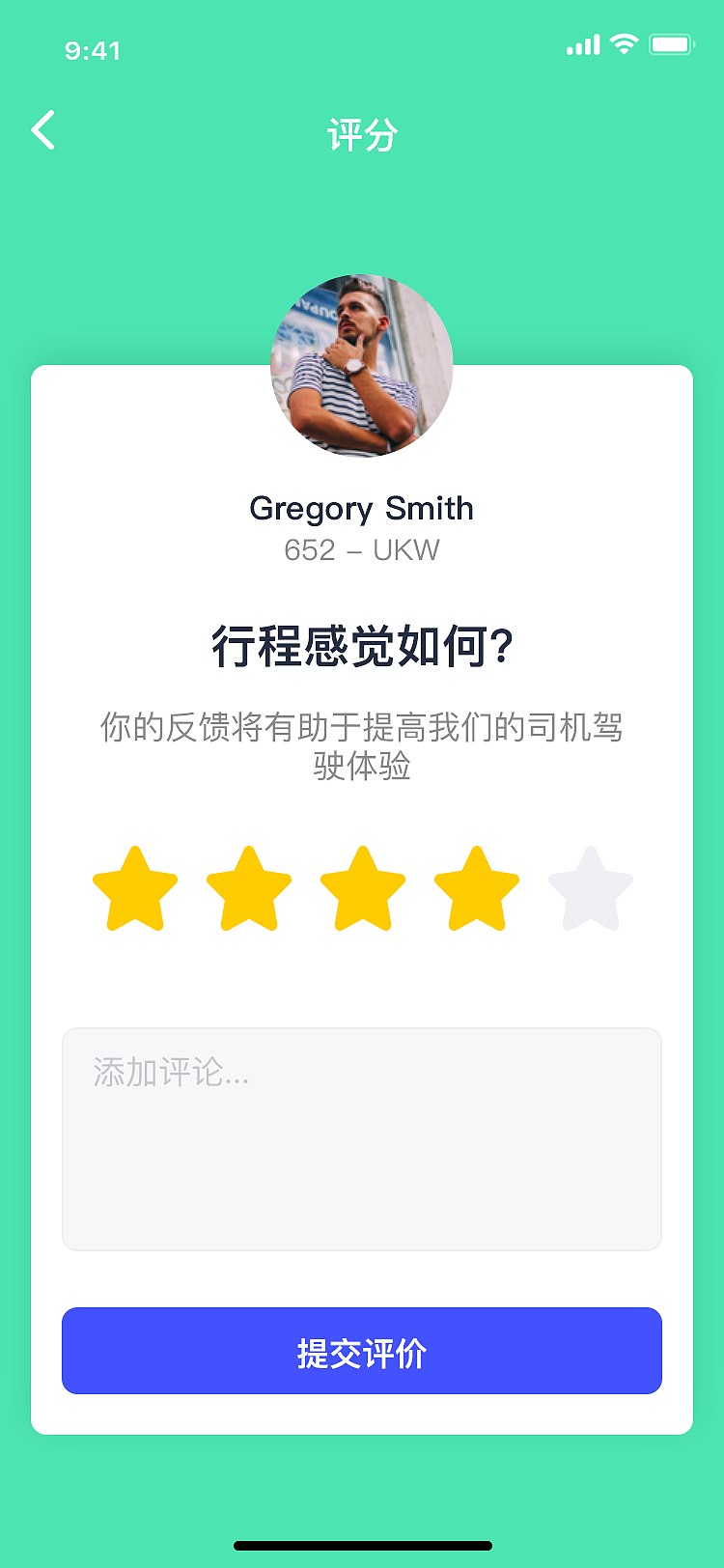Open the driver's profile photo
724x1568 pixels.
tap(362, 366)
